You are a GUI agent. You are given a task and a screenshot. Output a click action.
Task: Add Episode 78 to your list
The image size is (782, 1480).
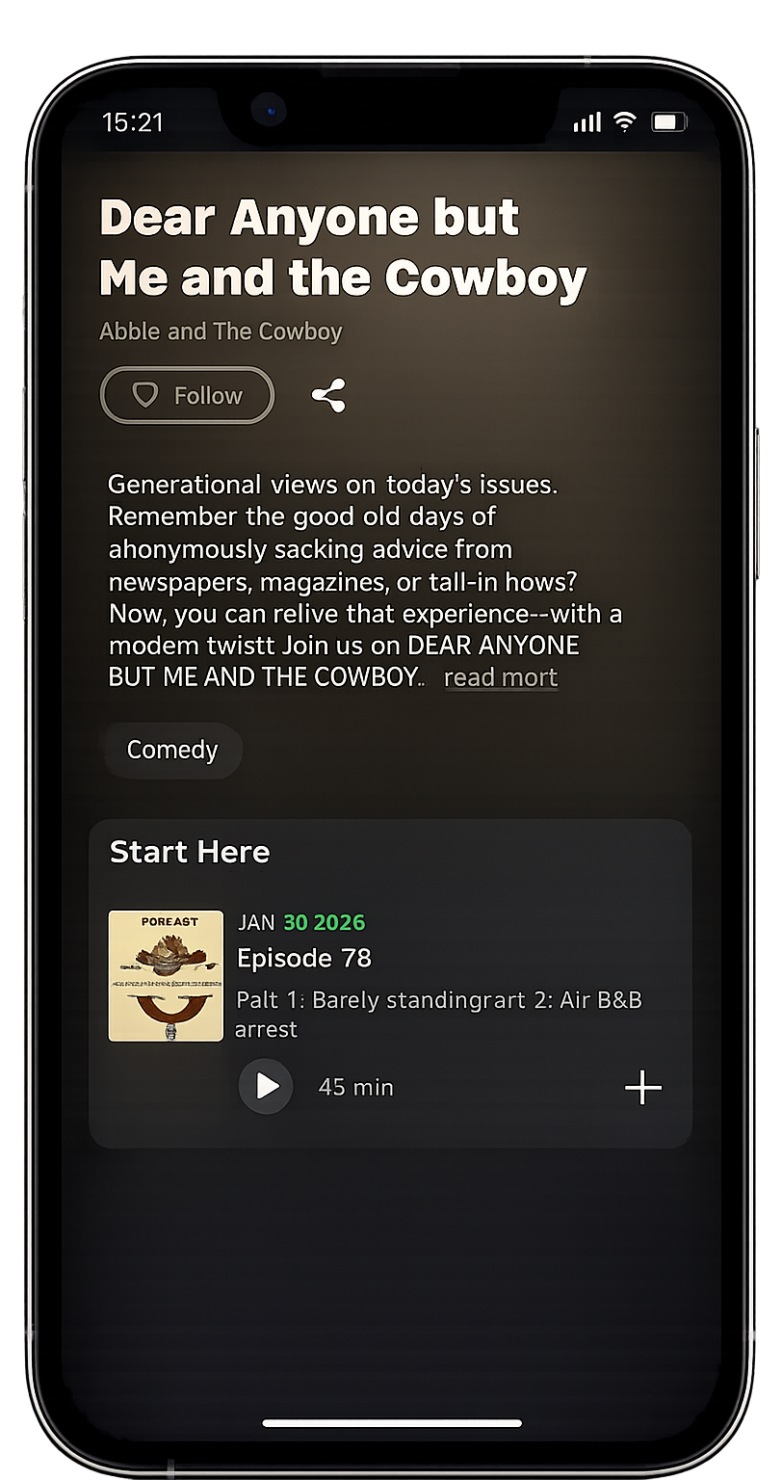[x=643, y=1087]
